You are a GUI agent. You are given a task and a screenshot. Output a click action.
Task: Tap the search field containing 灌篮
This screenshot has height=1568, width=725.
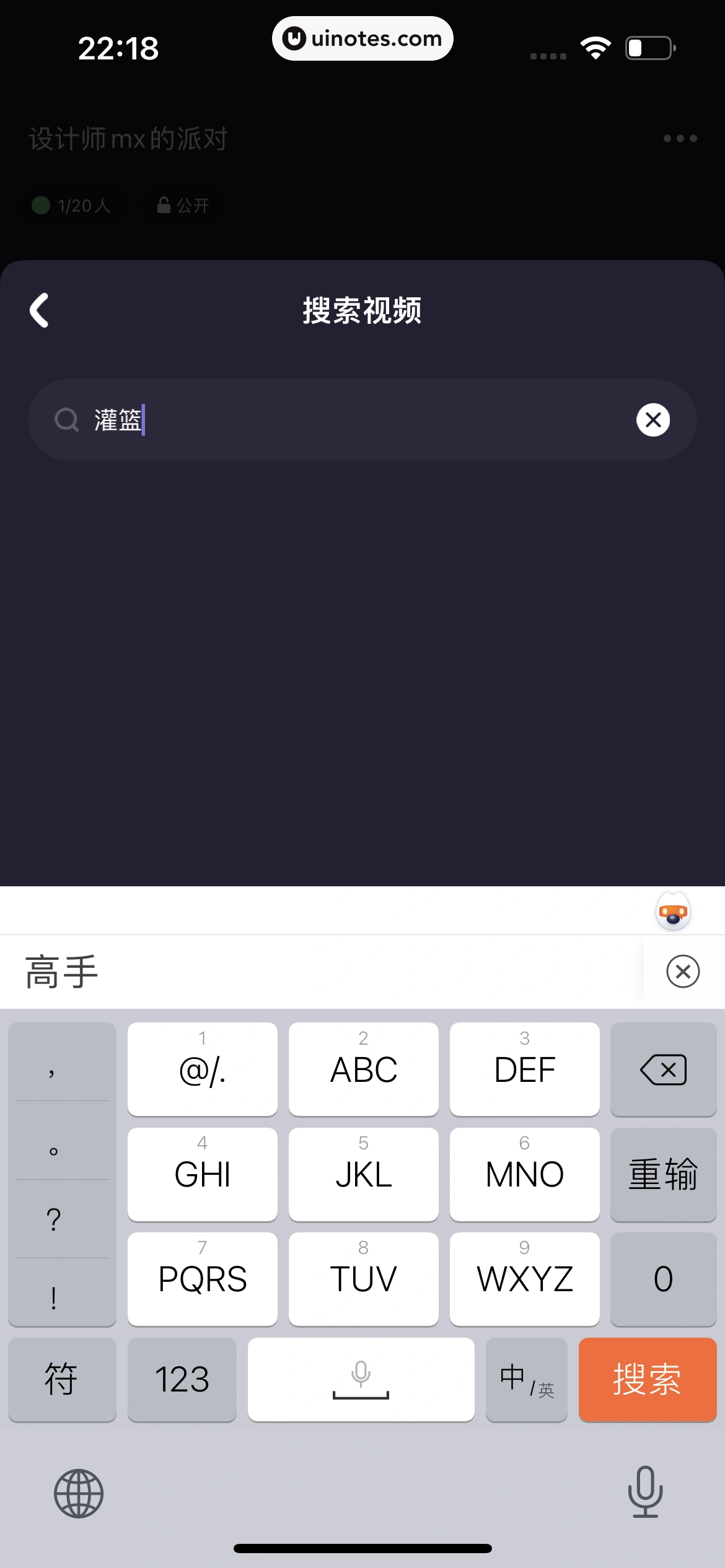point(359,420)
